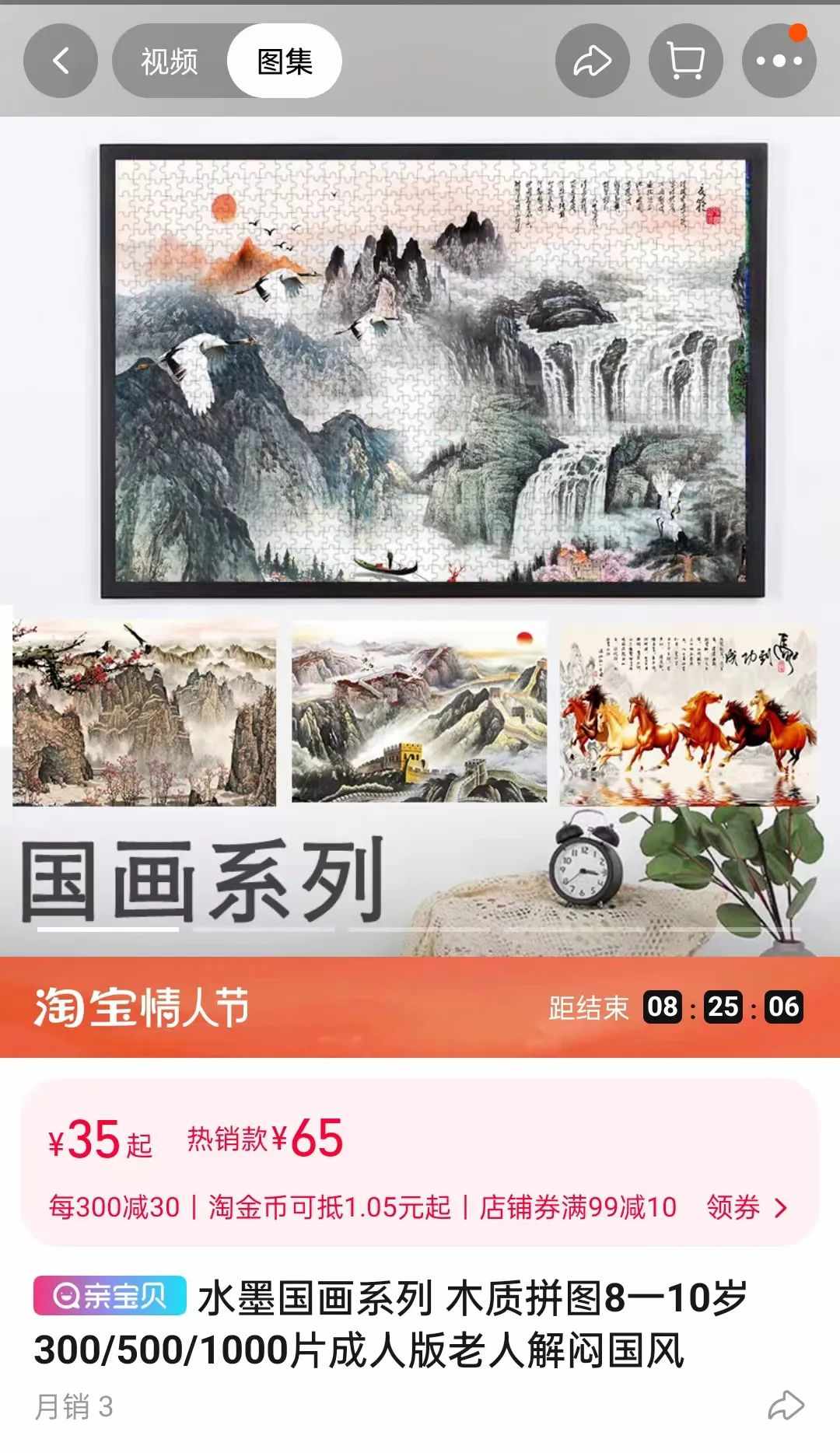This screenshot has width=840, height=1453.
Task: Open the three-dot overflow menu
Action: [x=779, y=61]
